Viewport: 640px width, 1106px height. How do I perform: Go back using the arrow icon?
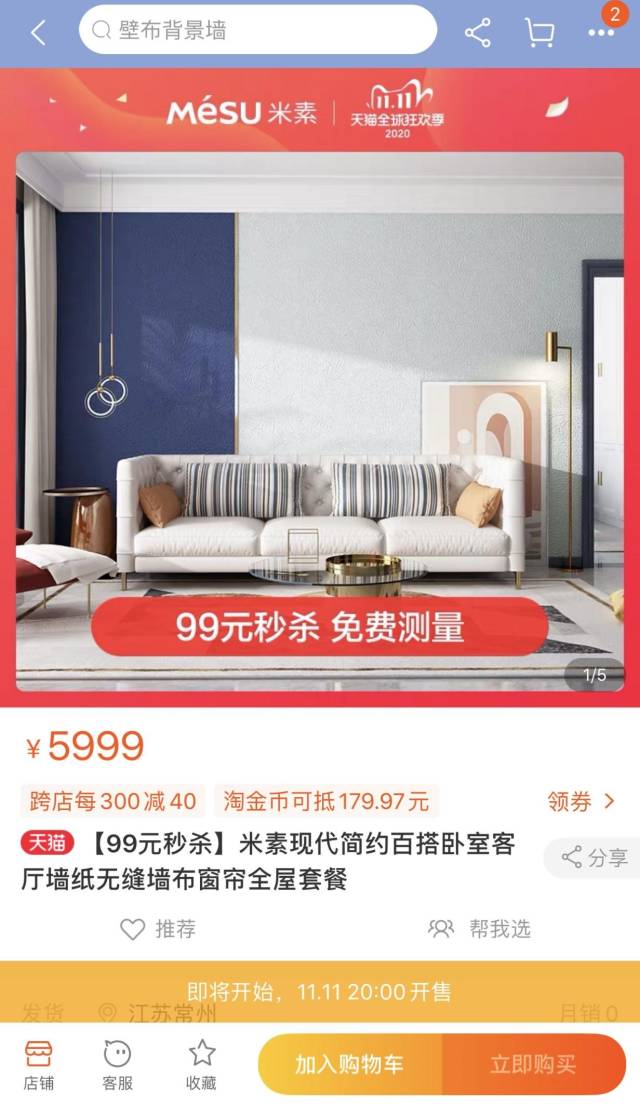click(x=38, y=32)
